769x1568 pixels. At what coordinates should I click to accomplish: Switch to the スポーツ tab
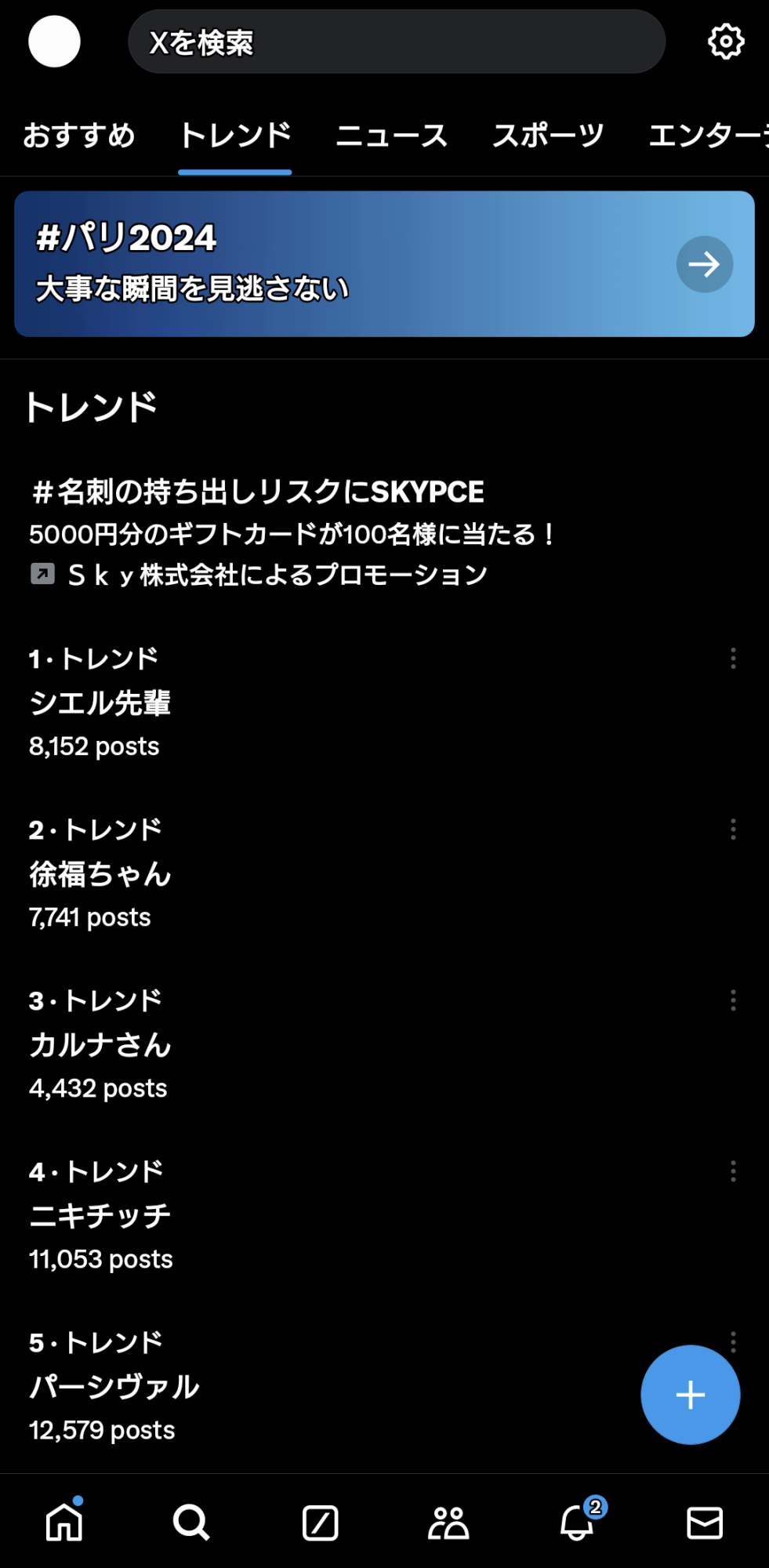[548, 136]
